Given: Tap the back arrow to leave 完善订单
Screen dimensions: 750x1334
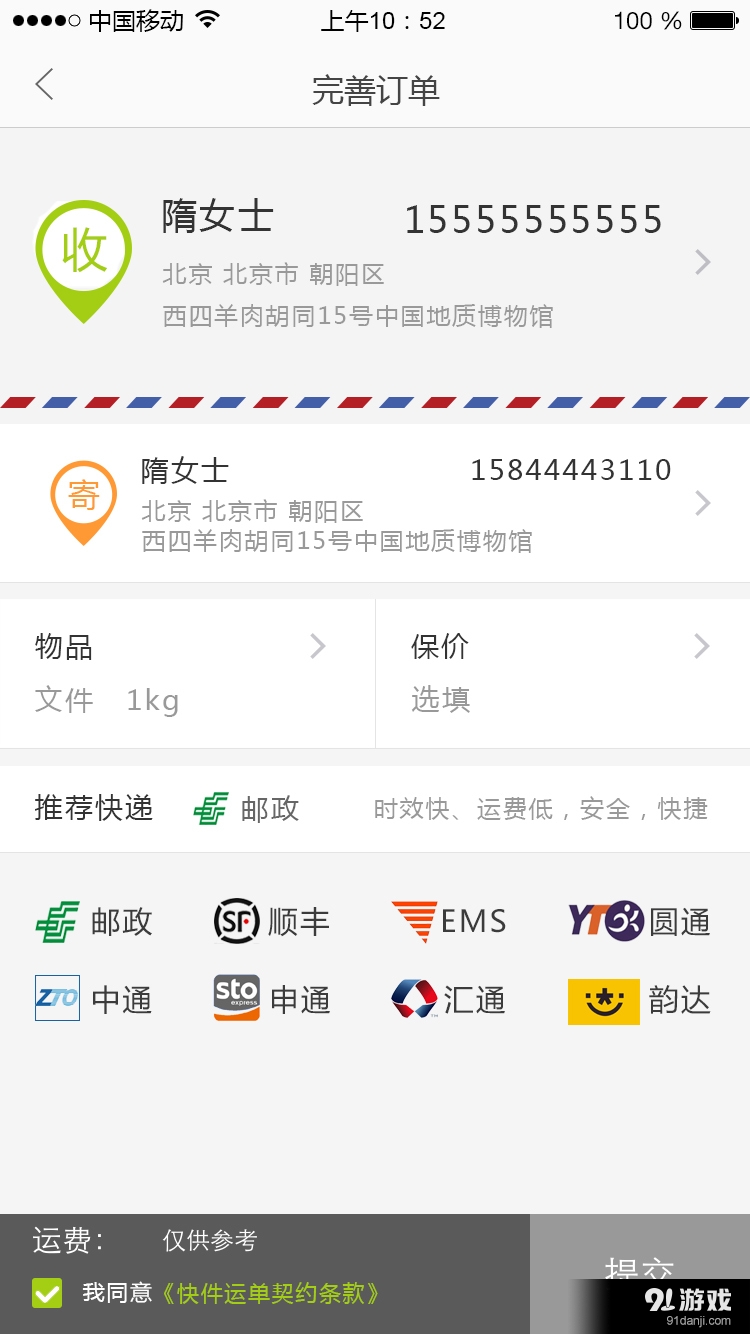Looking at the screenshot, I should tap(42, 86).
